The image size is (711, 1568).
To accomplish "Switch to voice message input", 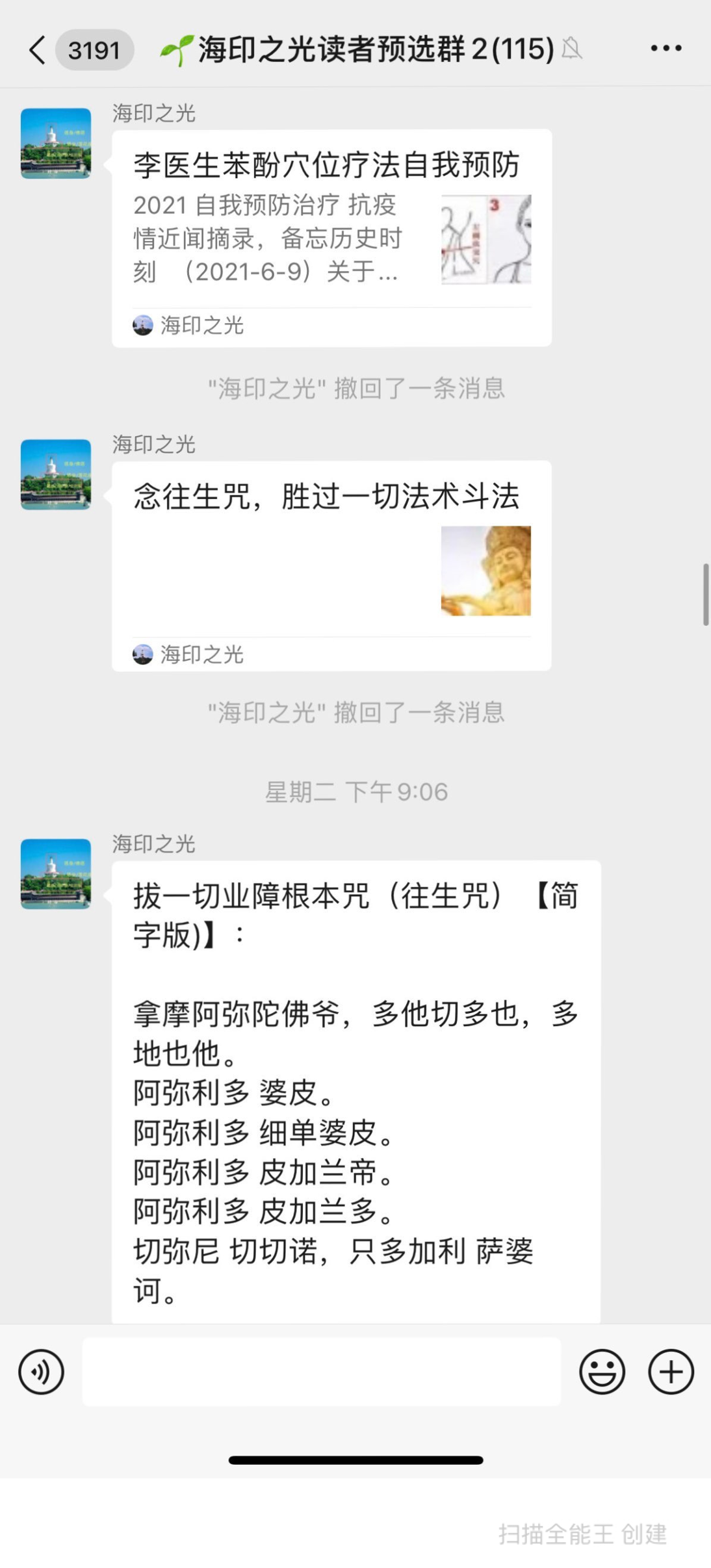I will click(41, 1372).
